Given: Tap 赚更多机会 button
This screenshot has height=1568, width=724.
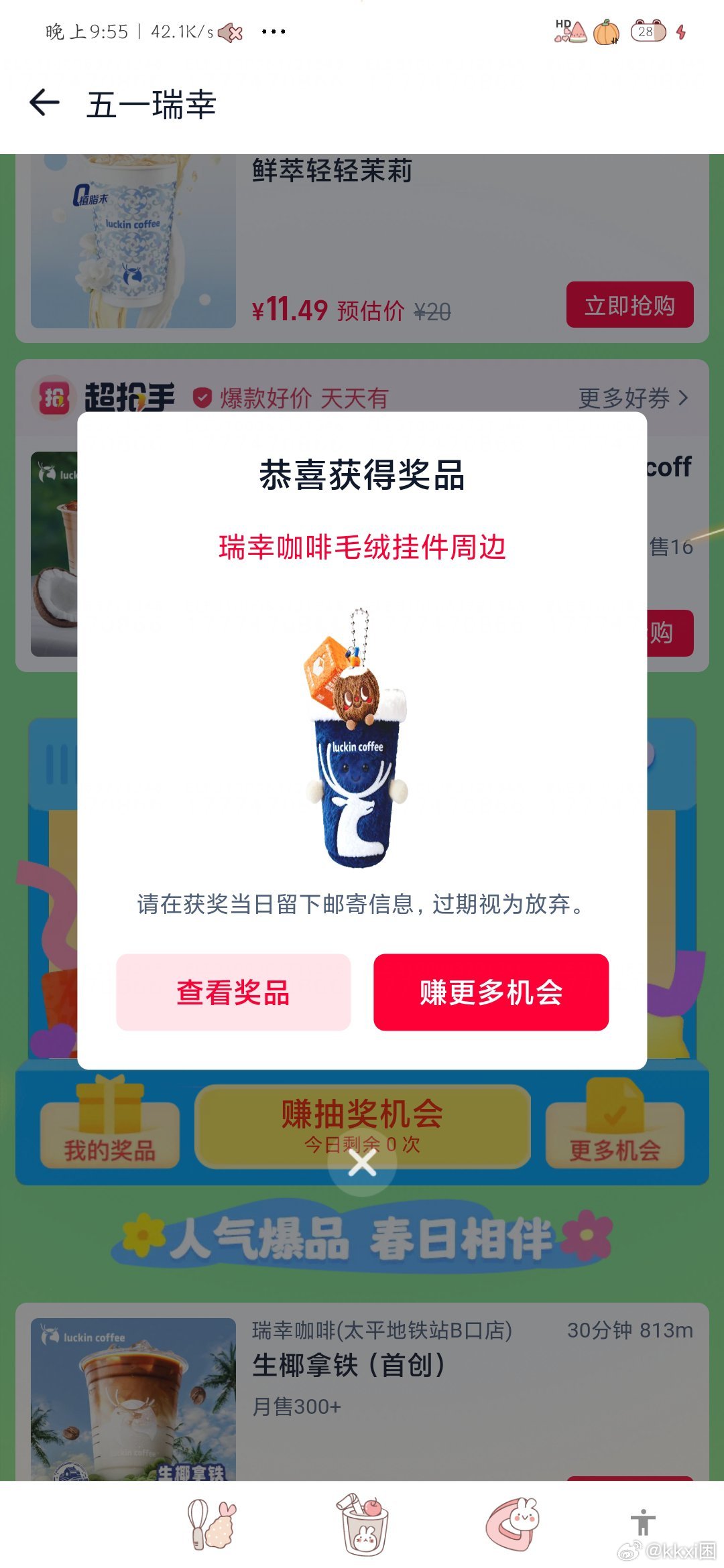Looking at the screenshot, I should coord(491,992).
